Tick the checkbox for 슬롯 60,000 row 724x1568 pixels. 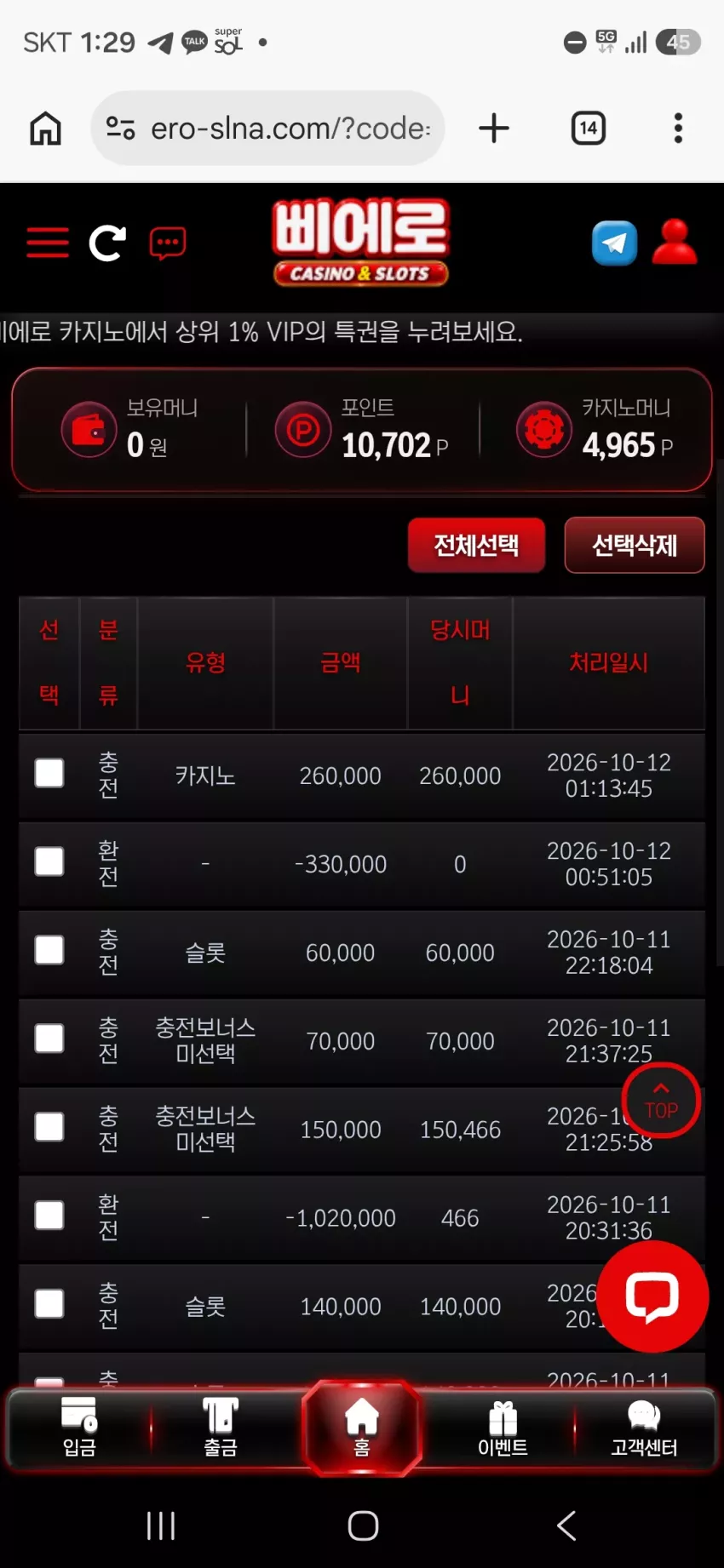pyautogui.click(x=49, y=950)
